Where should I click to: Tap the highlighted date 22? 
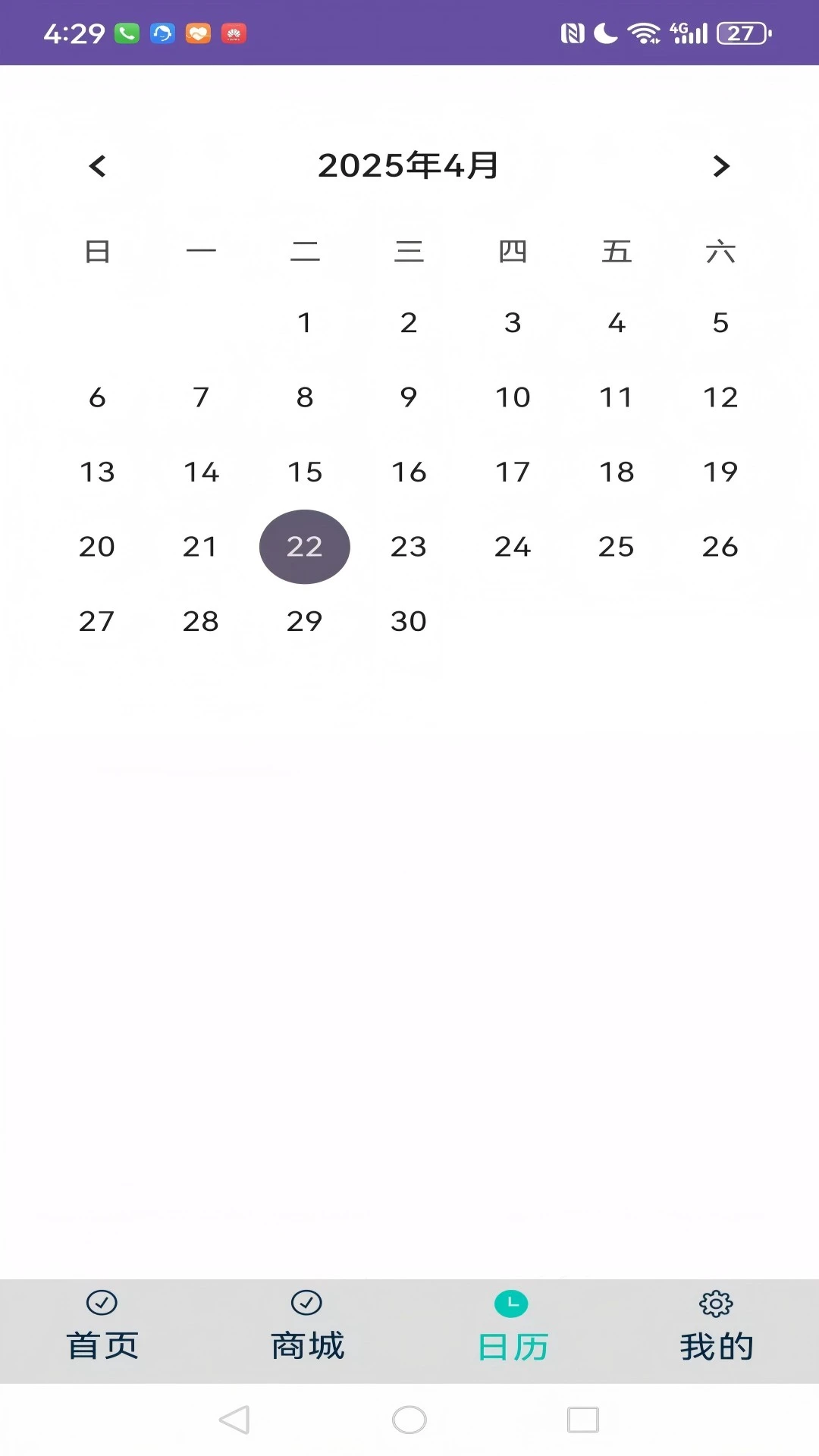coord(305,547)
